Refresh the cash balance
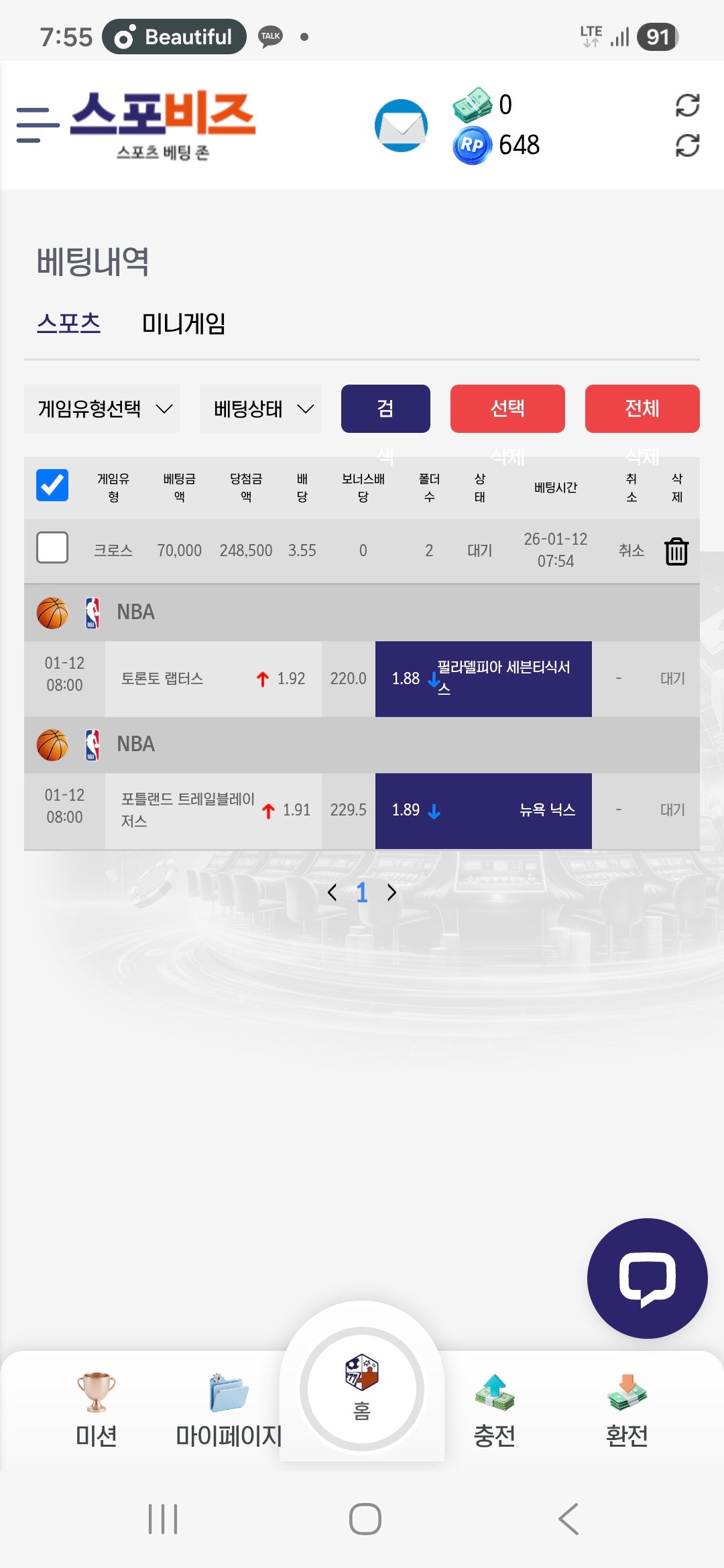The width and height of the screenshot is (724, 1568). click(687, 105)
